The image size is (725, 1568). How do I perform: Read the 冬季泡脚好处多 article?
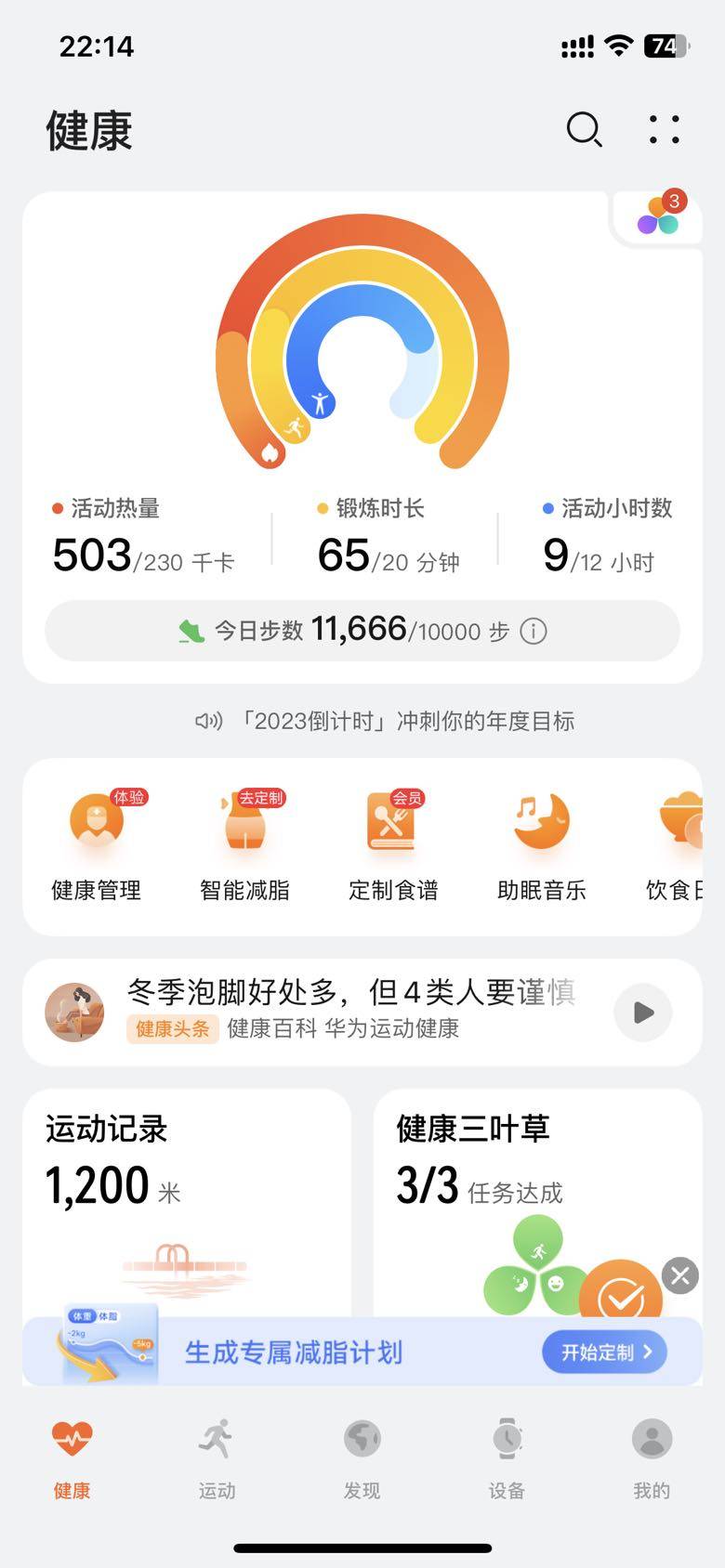point(349,994)
